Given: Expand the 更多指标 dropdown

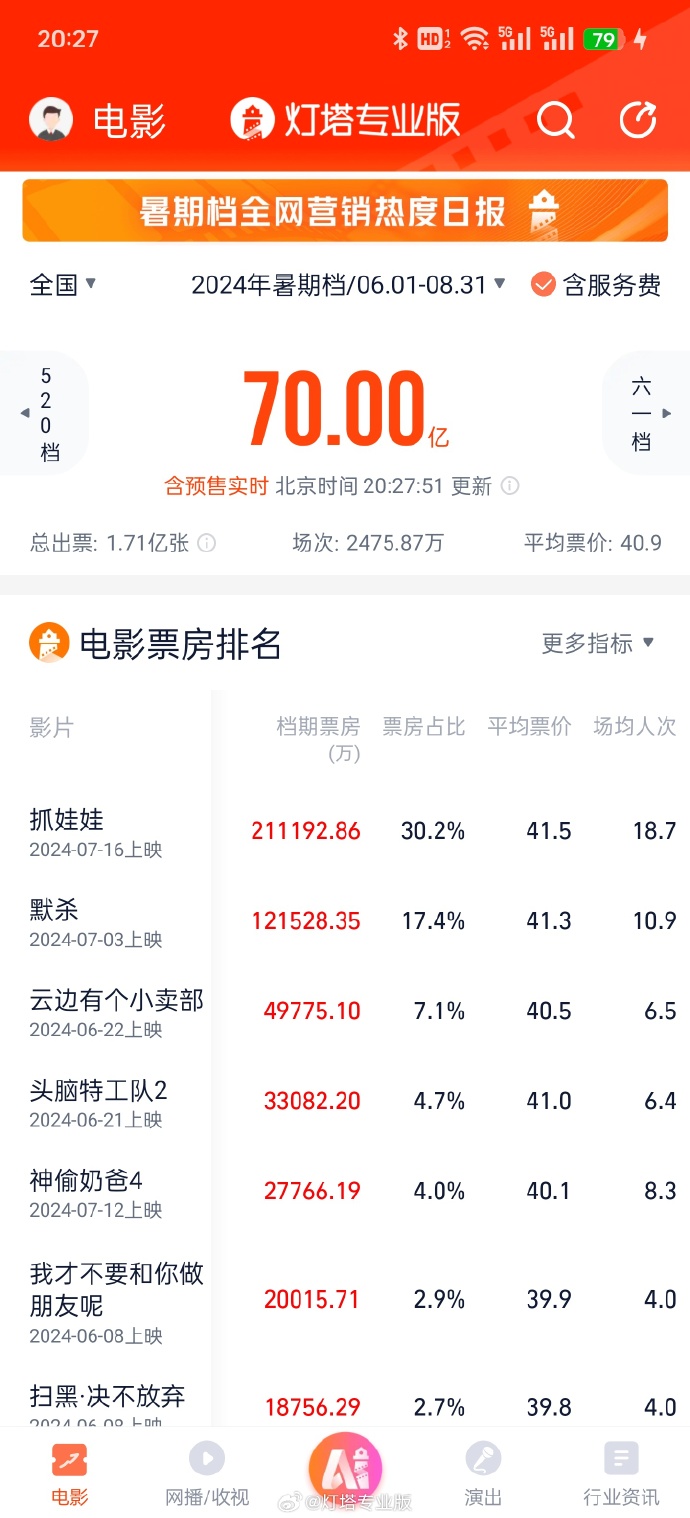Looking at the screenshot, I should [x=597, y=643].
